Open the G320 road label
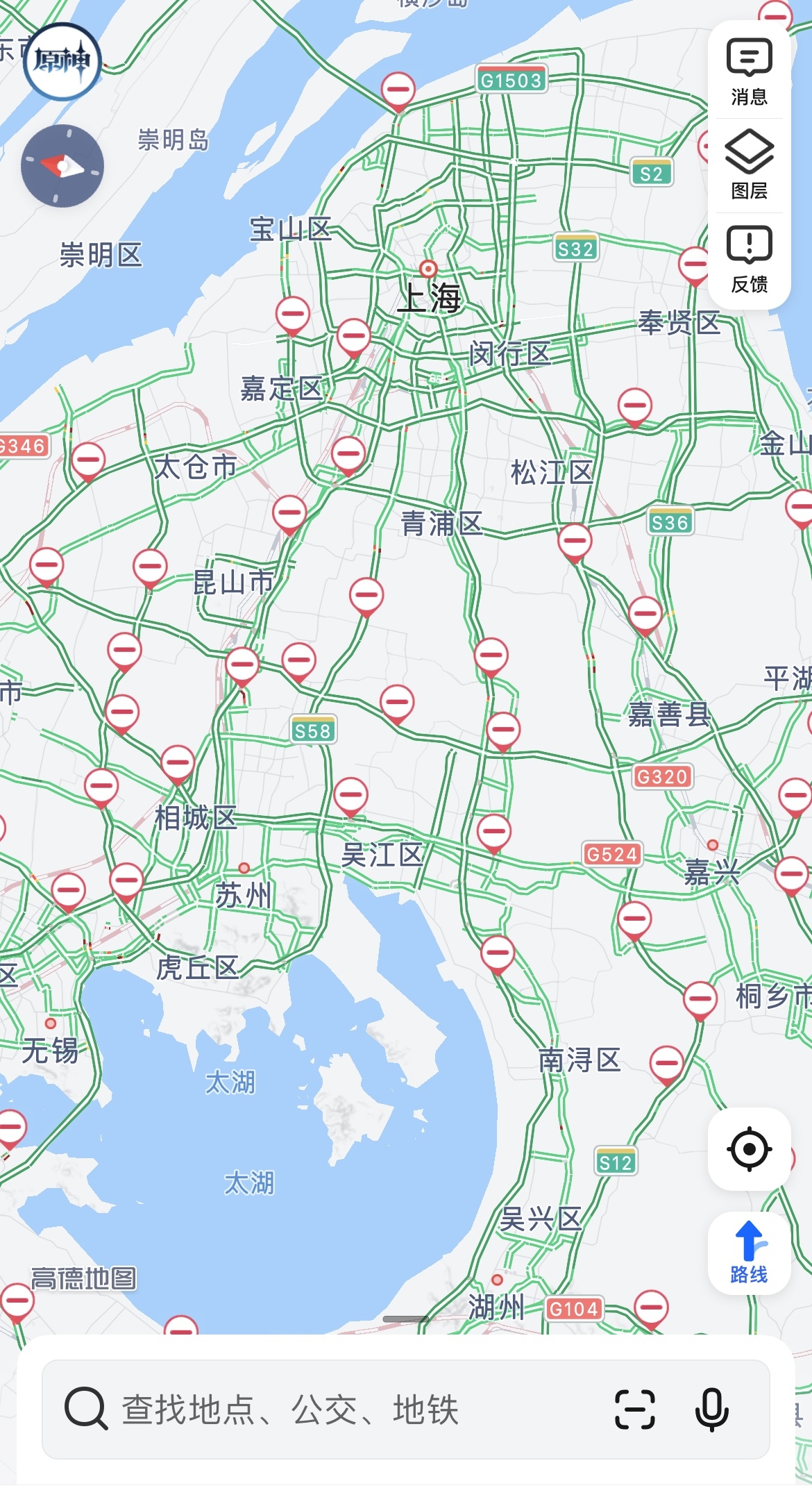 pos(664,777)
